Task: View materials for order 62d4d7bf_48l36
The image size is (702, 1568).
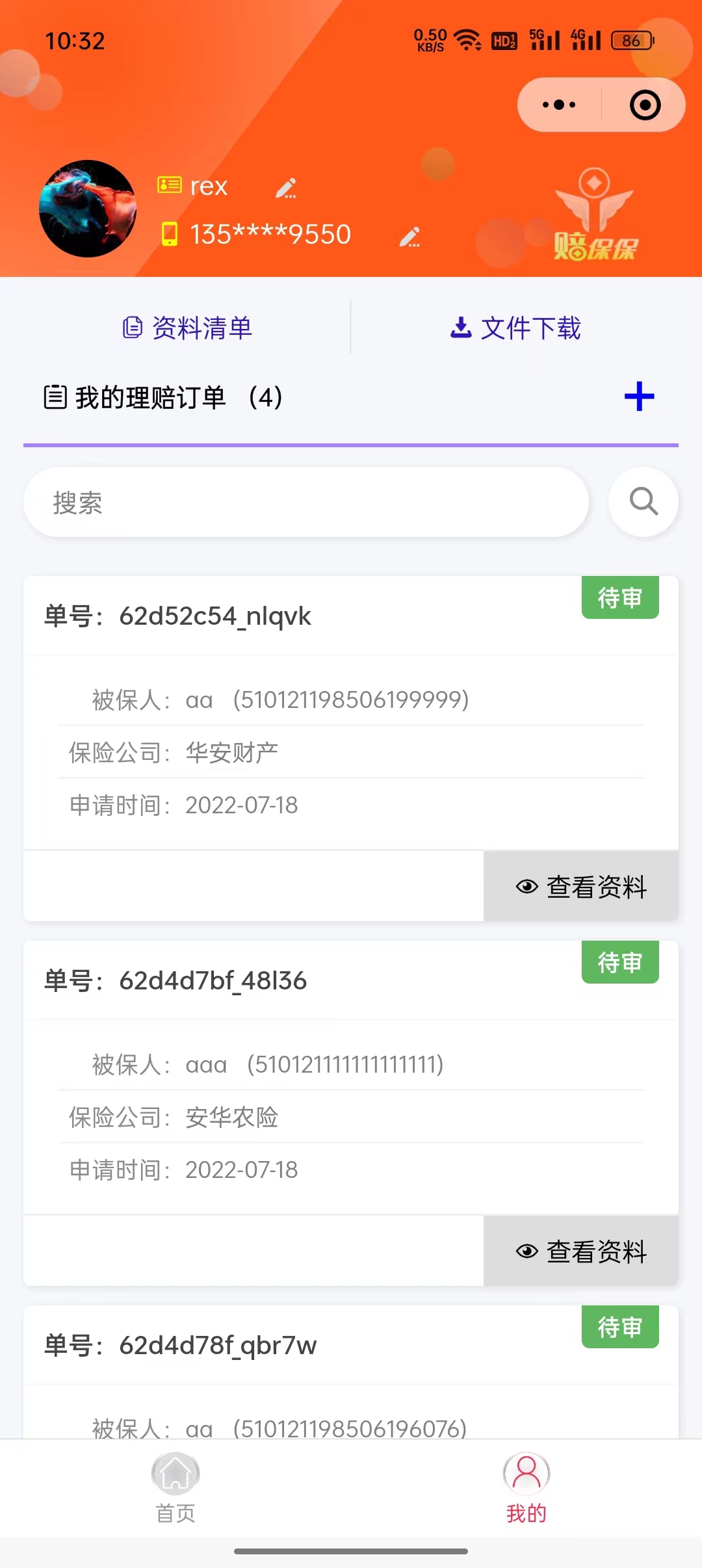Action: click(581, 1251)
